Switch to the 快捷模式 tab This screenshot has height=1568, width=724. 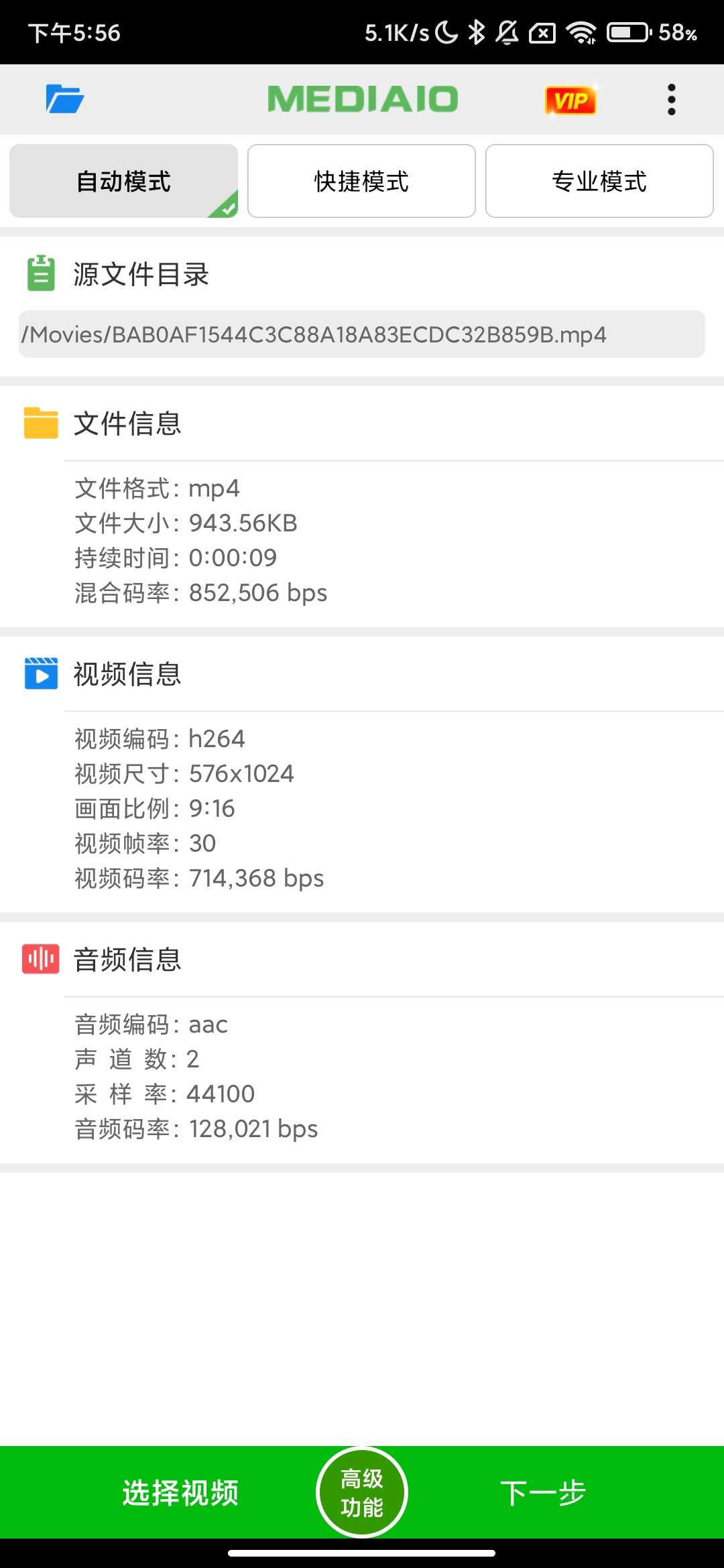pos(361,180)
